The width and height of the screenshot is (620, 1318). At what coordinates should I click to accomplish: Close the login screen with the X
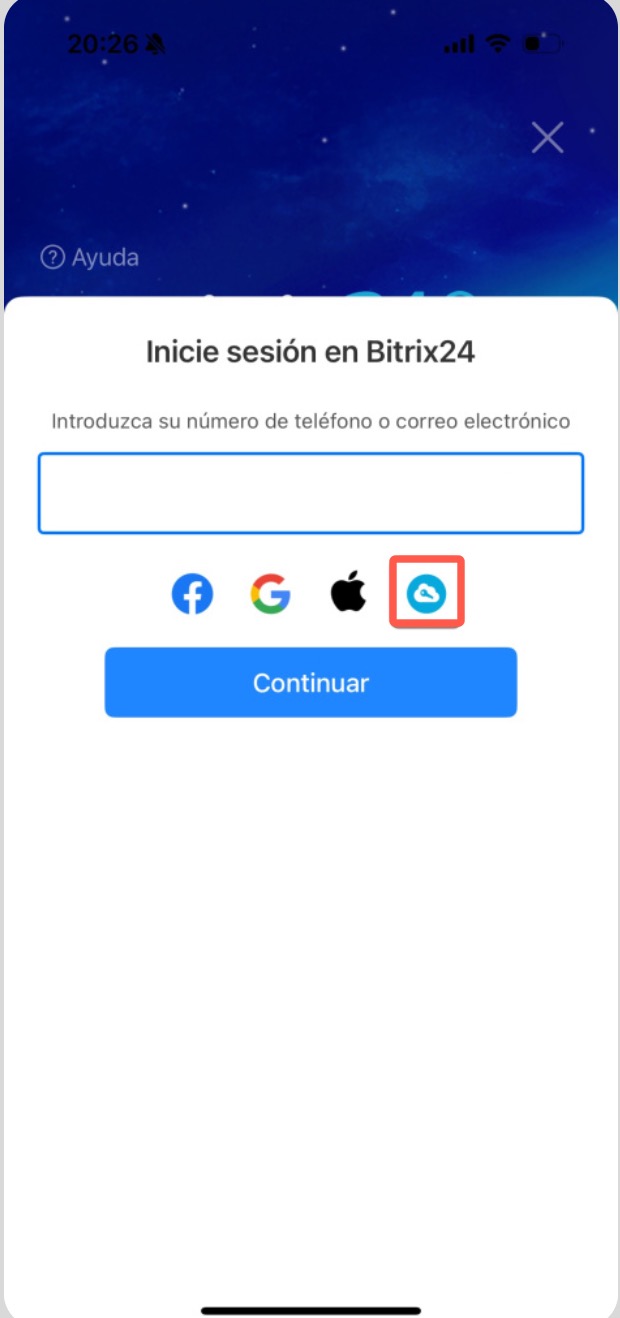(548, 138)
